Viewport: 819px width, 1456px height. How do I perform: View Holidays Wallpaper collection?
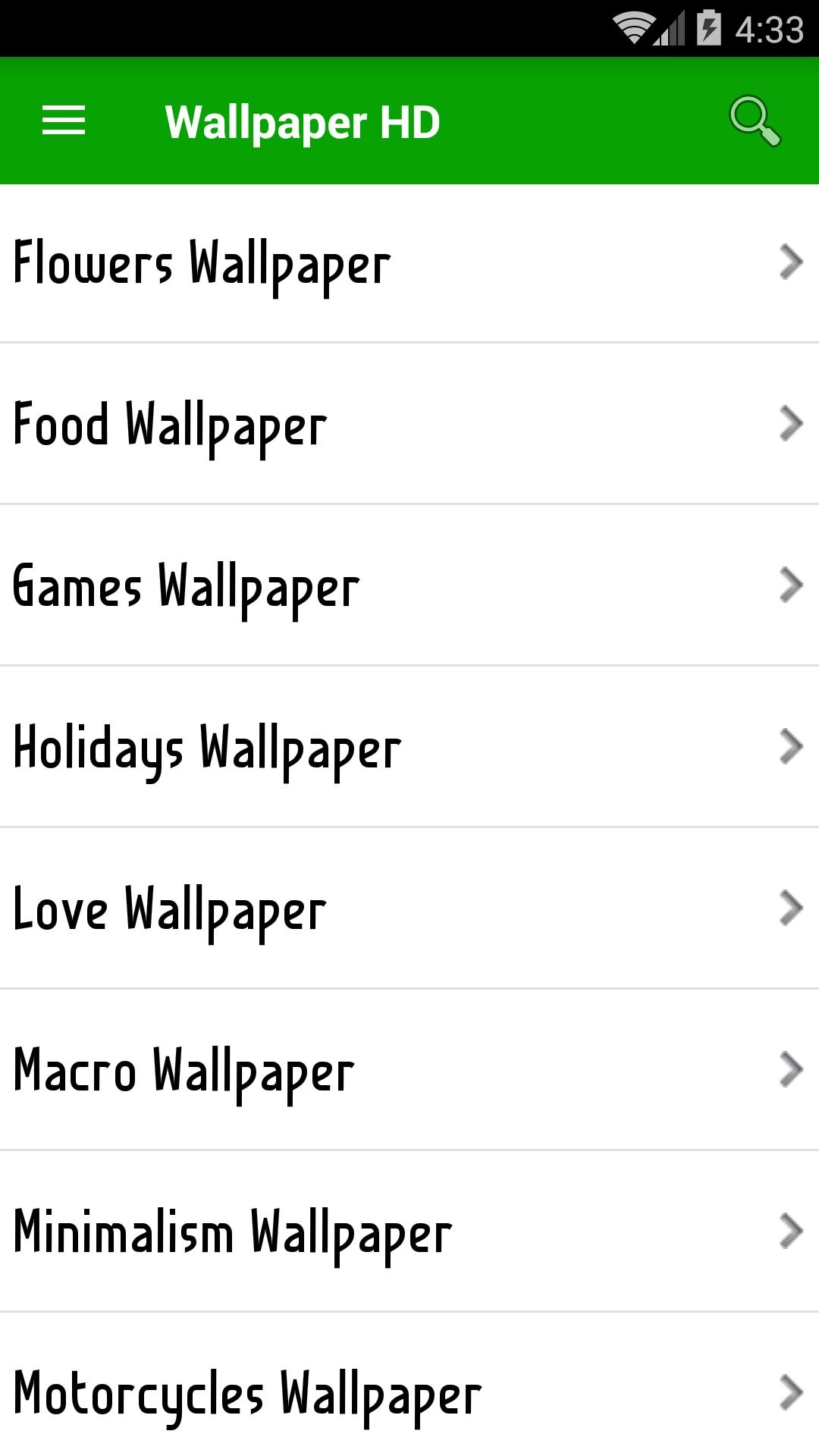(x=409, y=747)
